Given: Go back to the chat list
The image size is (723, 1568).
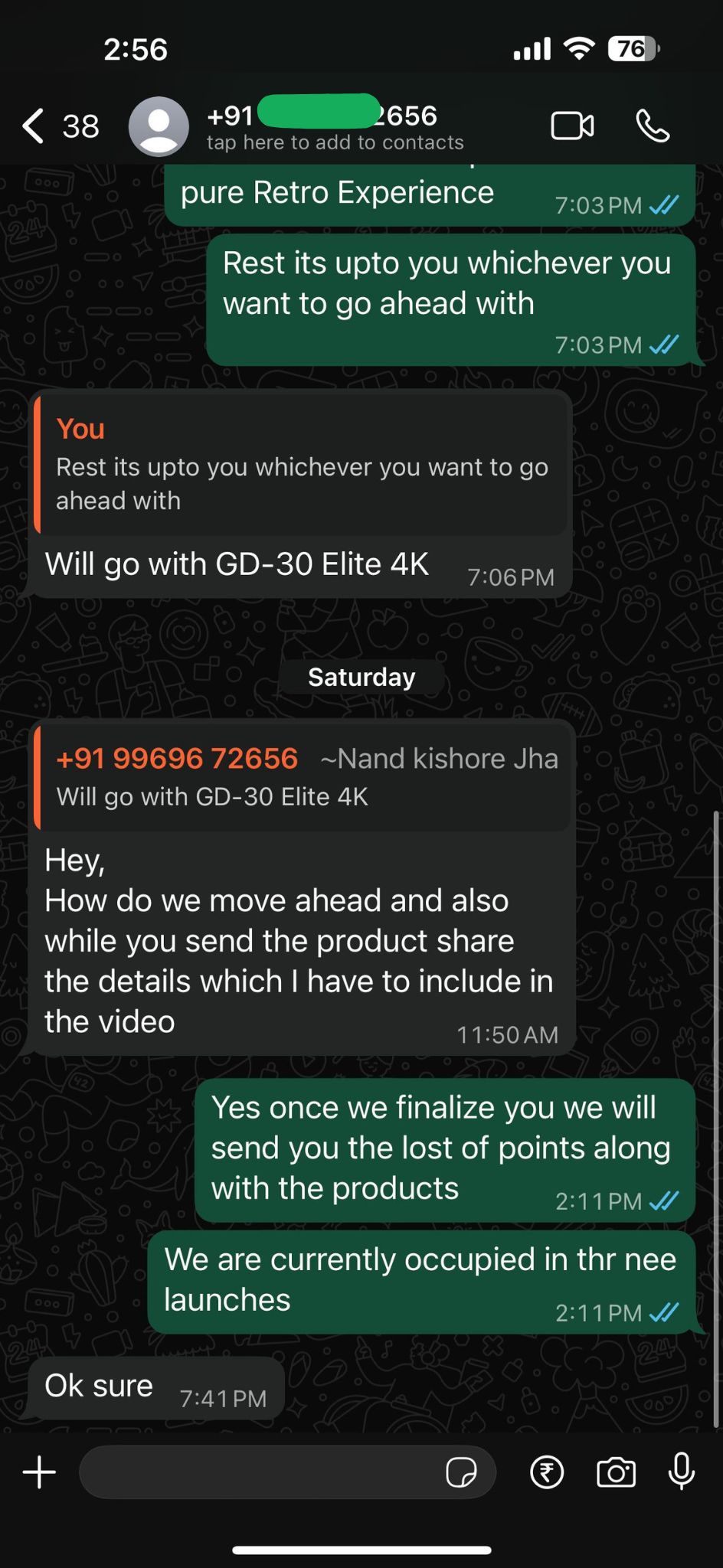Looking at the screenshot, I should [34, 126].
